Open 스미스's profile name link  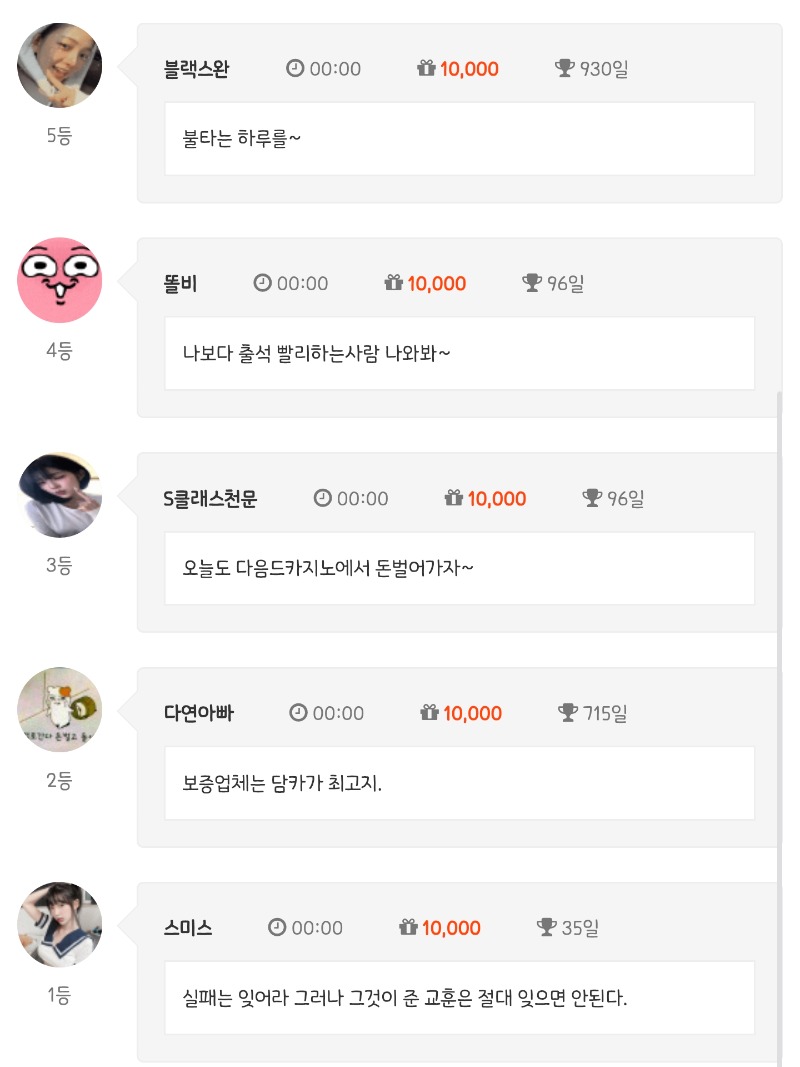pos(188,928)
